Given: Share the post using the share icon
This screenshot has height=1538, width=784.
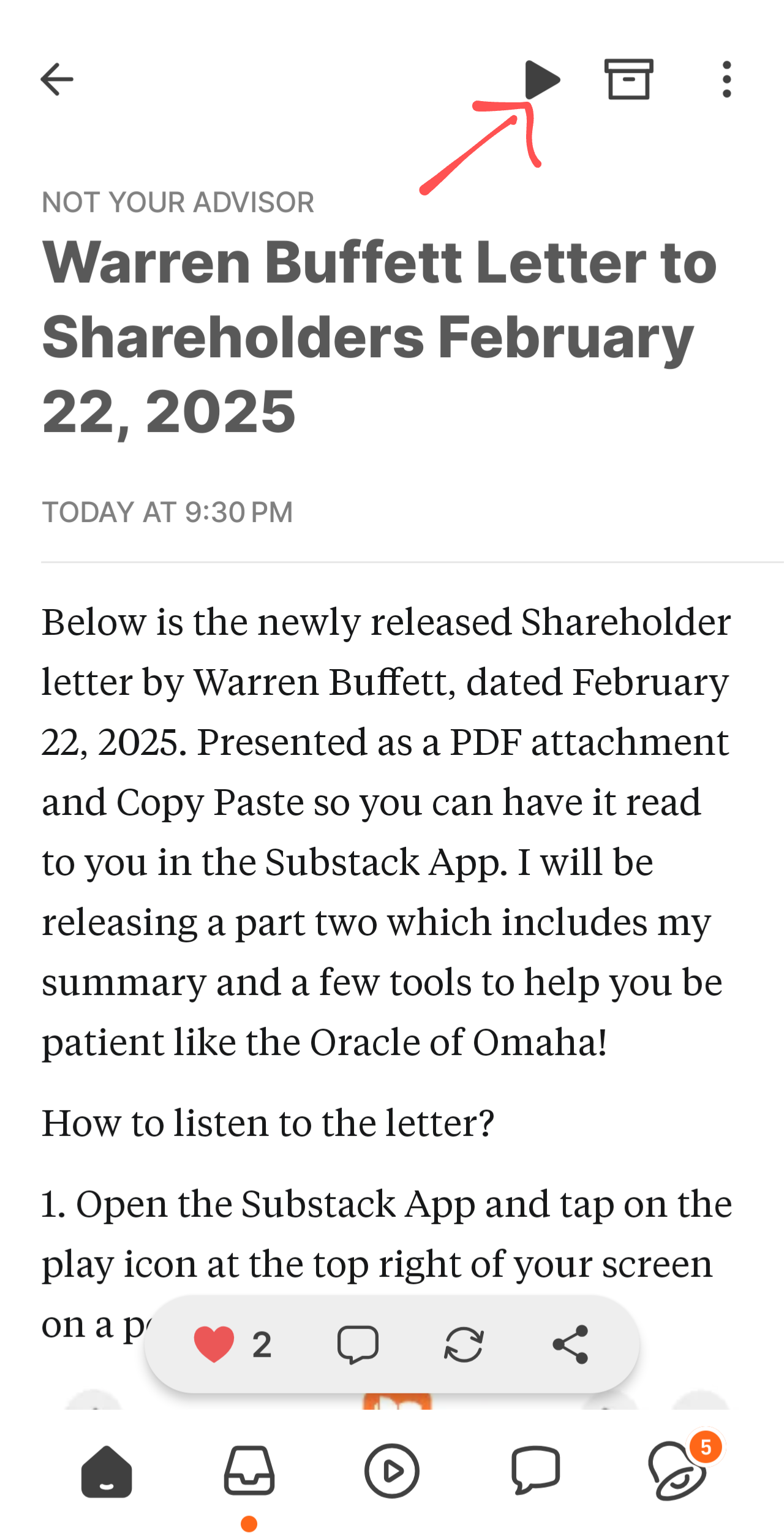Looking at the screenshot, I should click(x=570, y=1344).
